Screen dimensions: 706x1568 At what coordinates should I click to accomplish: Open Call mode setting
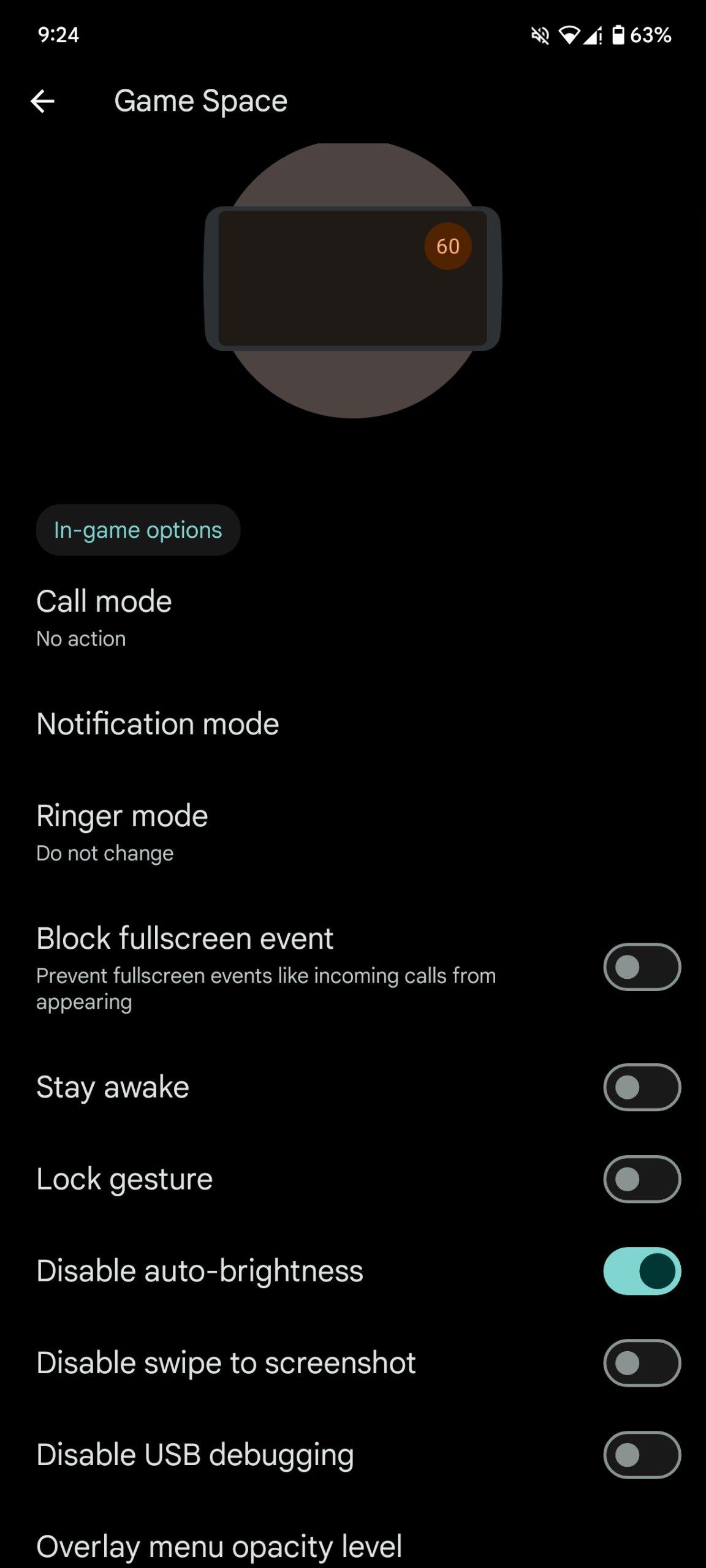pyautogui.click(x=104, y=617)
